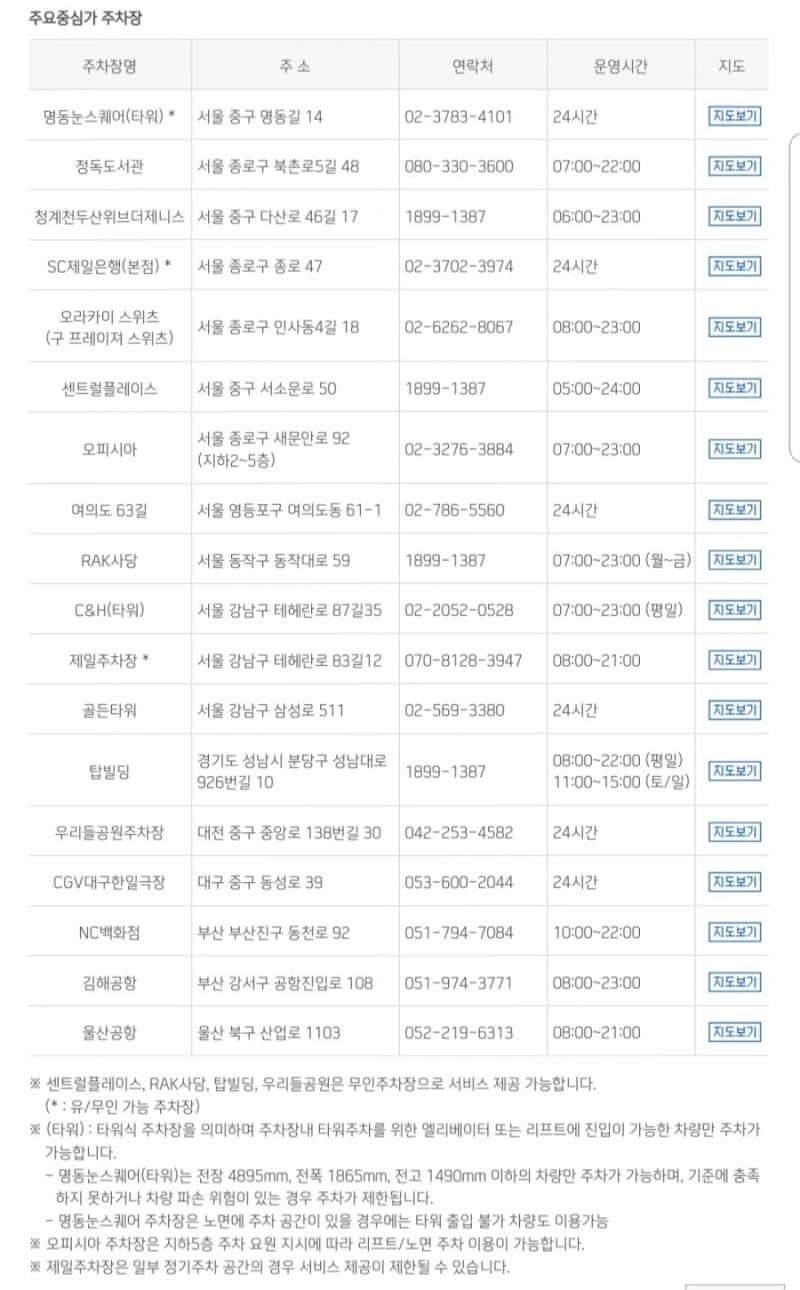Open 오라카이 스위츠 map button
800x1290 pixels.
tap(735, 327)
